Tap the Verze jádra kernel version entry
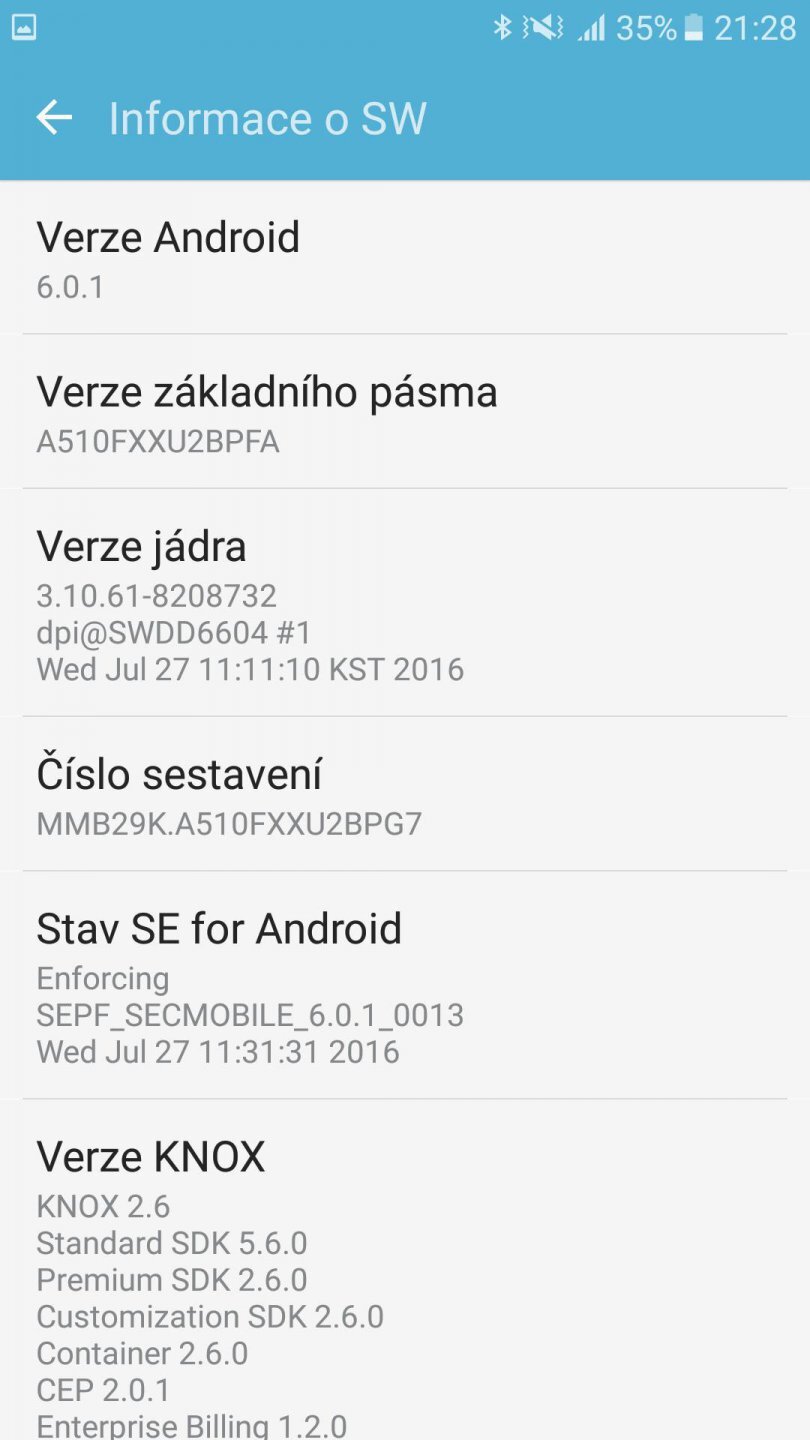 405,600
